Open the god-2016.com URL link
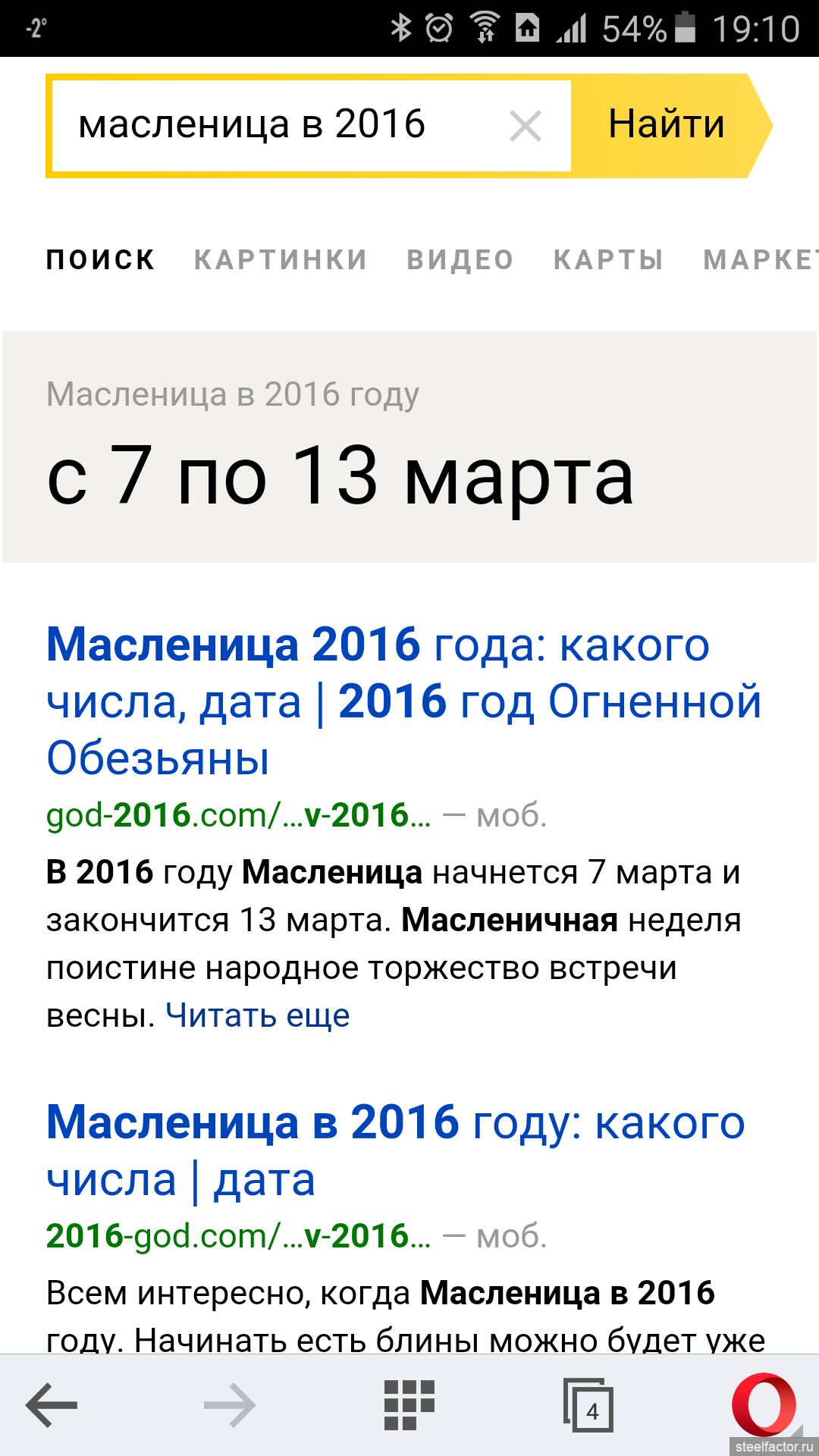The image size is (819, 1456). click(x=238, y=815)
